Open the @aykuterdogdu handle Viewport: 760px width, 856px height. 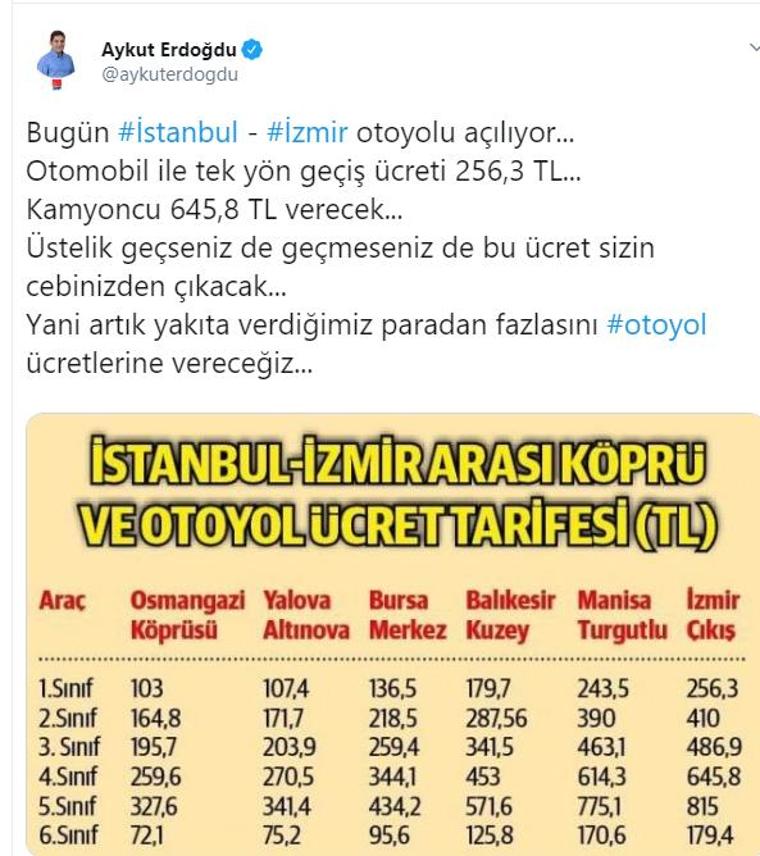point(170,74)
